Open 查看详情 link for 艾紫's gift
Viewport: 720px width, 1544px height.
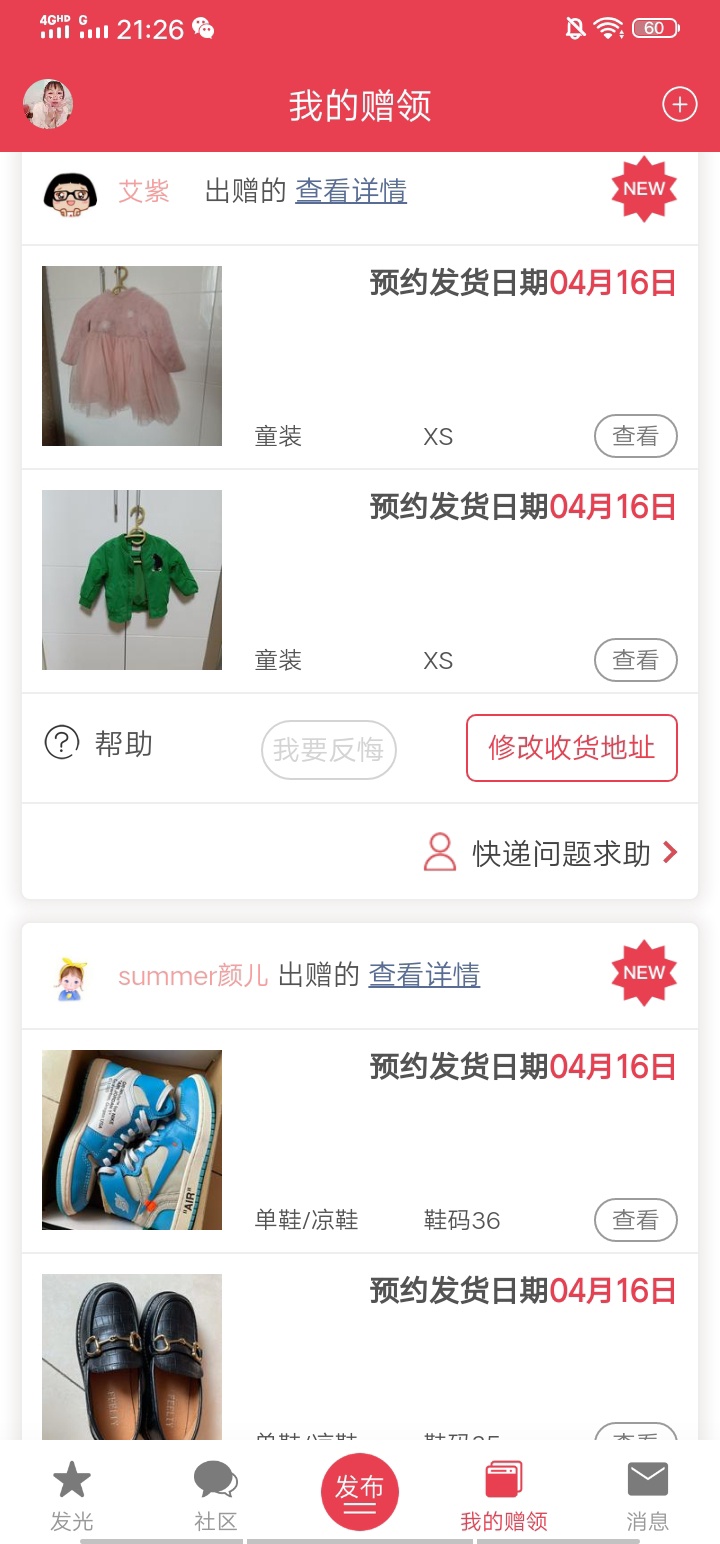point(351,191)
